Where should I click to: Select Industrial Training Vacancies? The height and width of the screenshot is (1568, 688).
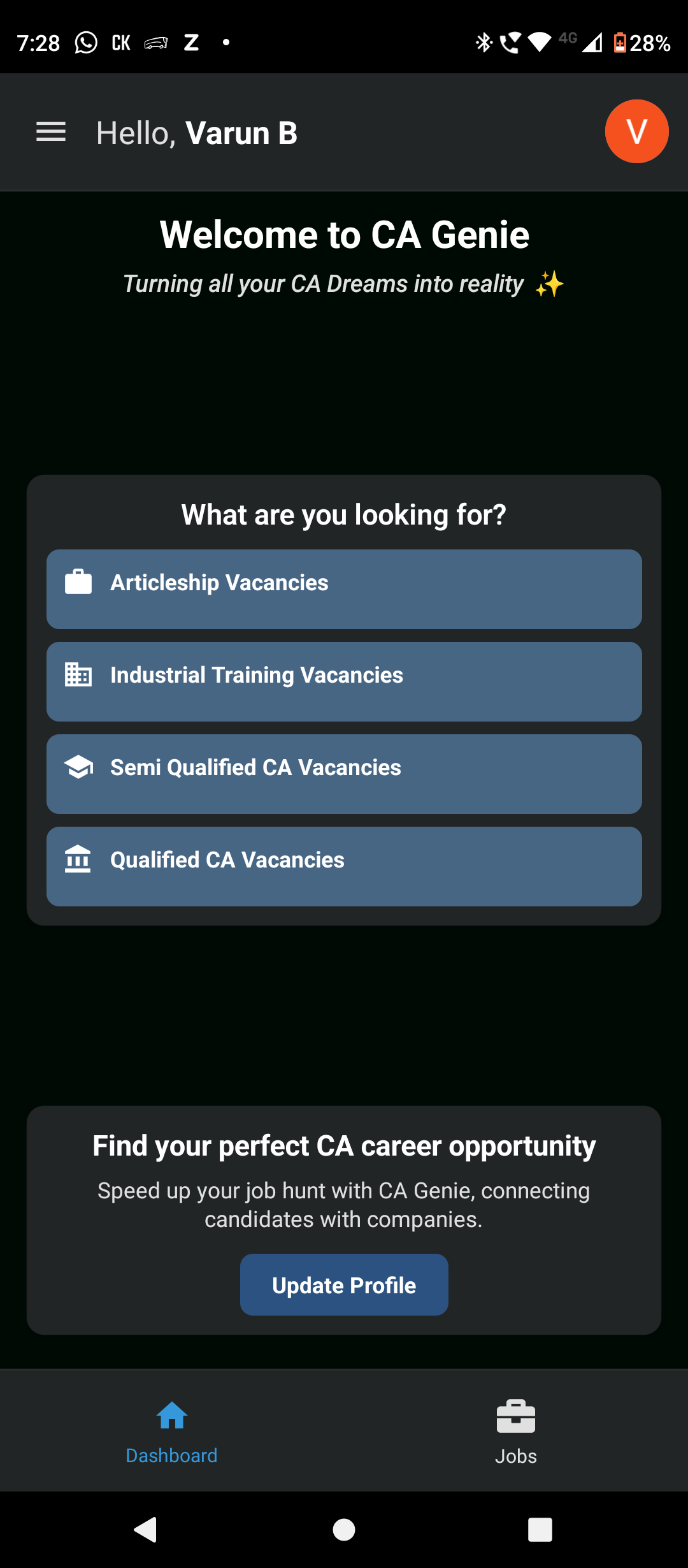tap(344, 681)
